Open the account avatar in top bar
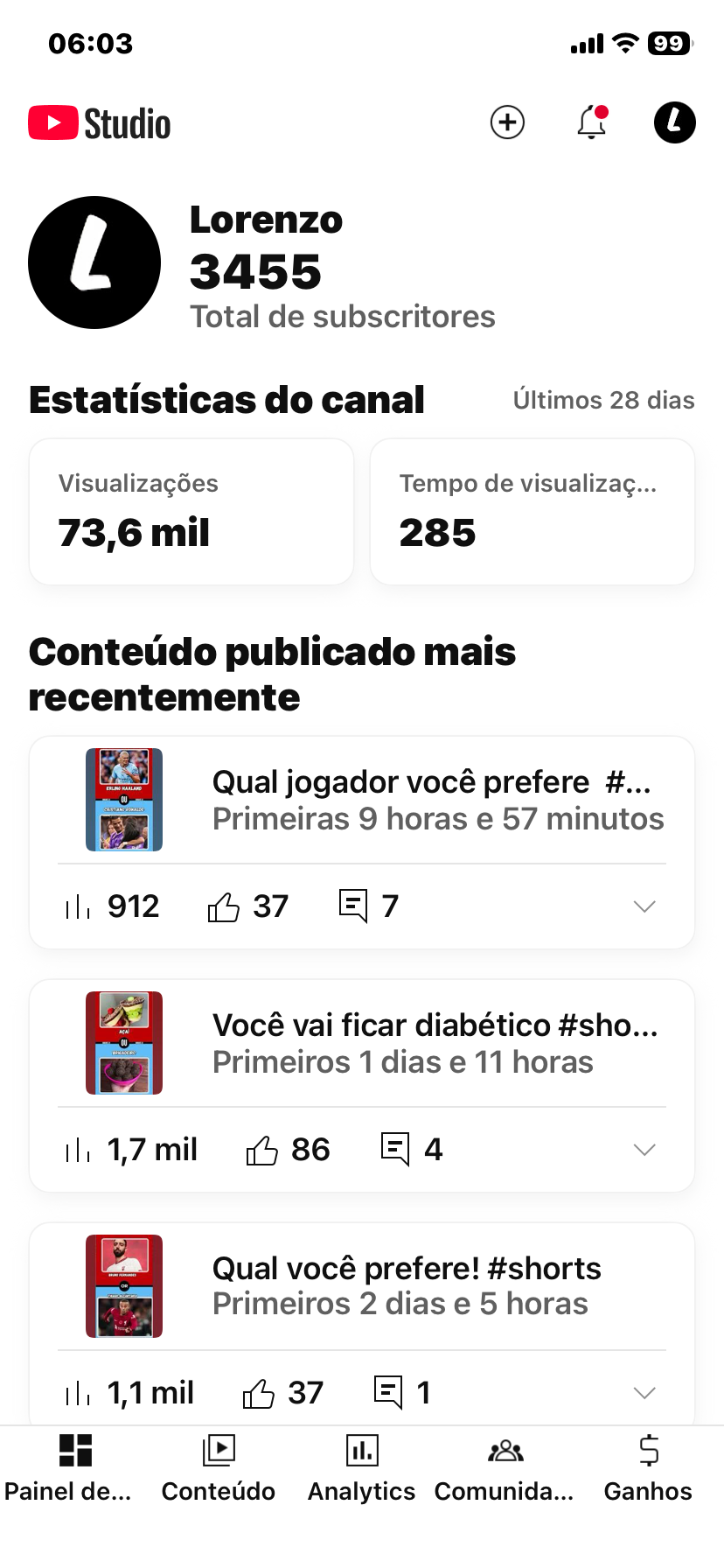 click(x=674, y=122)
